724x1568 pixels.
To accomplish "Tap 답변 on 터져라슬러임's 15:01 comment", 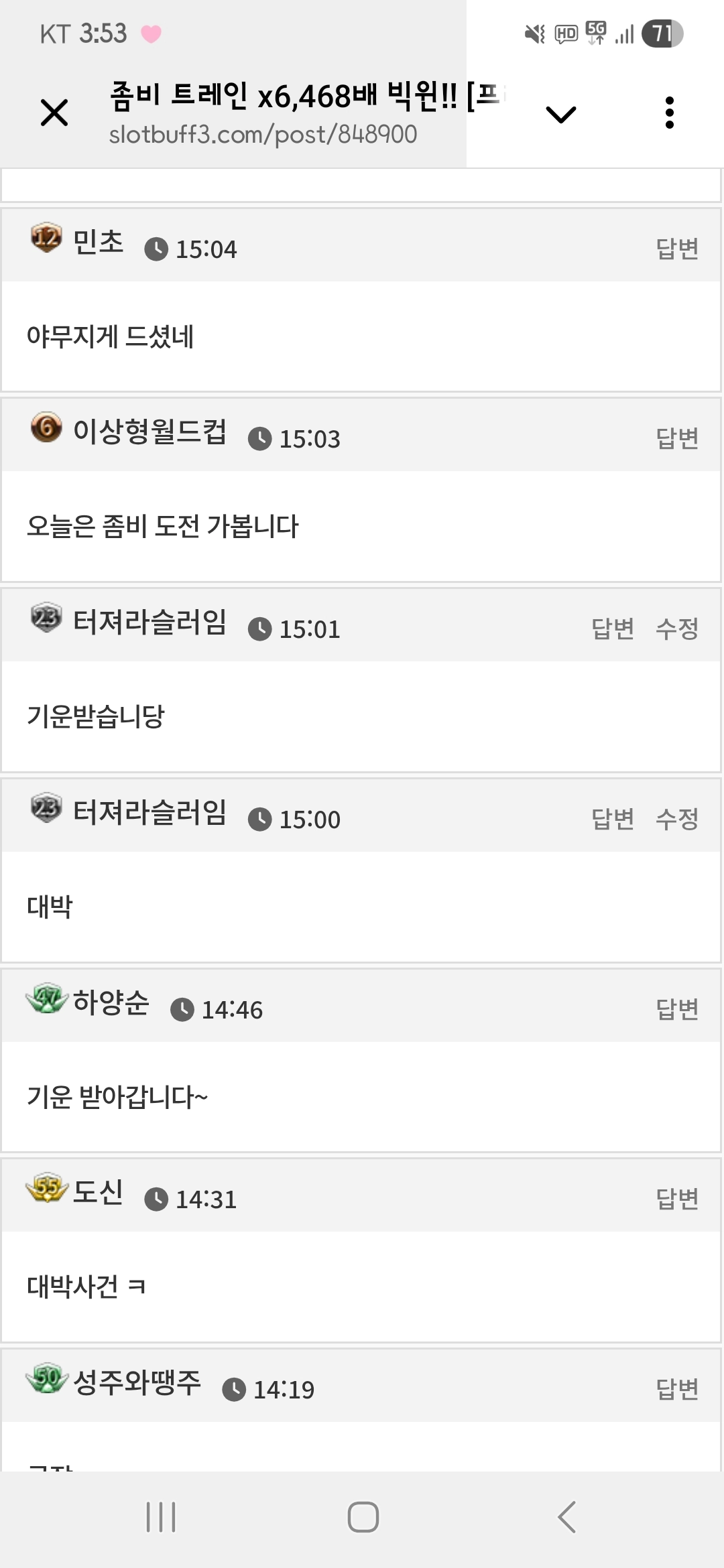I will pos(613,629).
